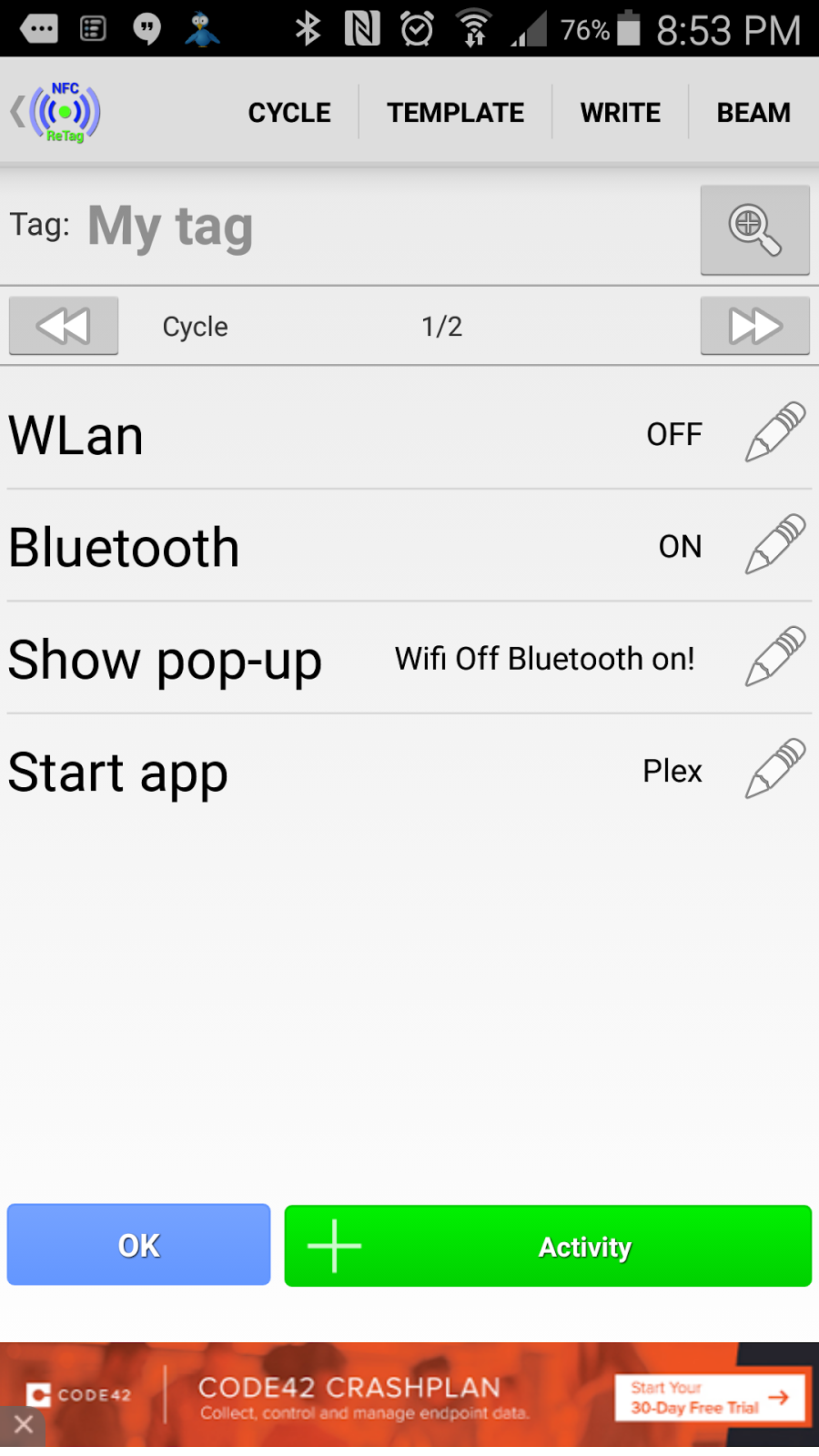Open the CYCLE action
This screenshot has height=1456, width=819.
pos(289,113)
